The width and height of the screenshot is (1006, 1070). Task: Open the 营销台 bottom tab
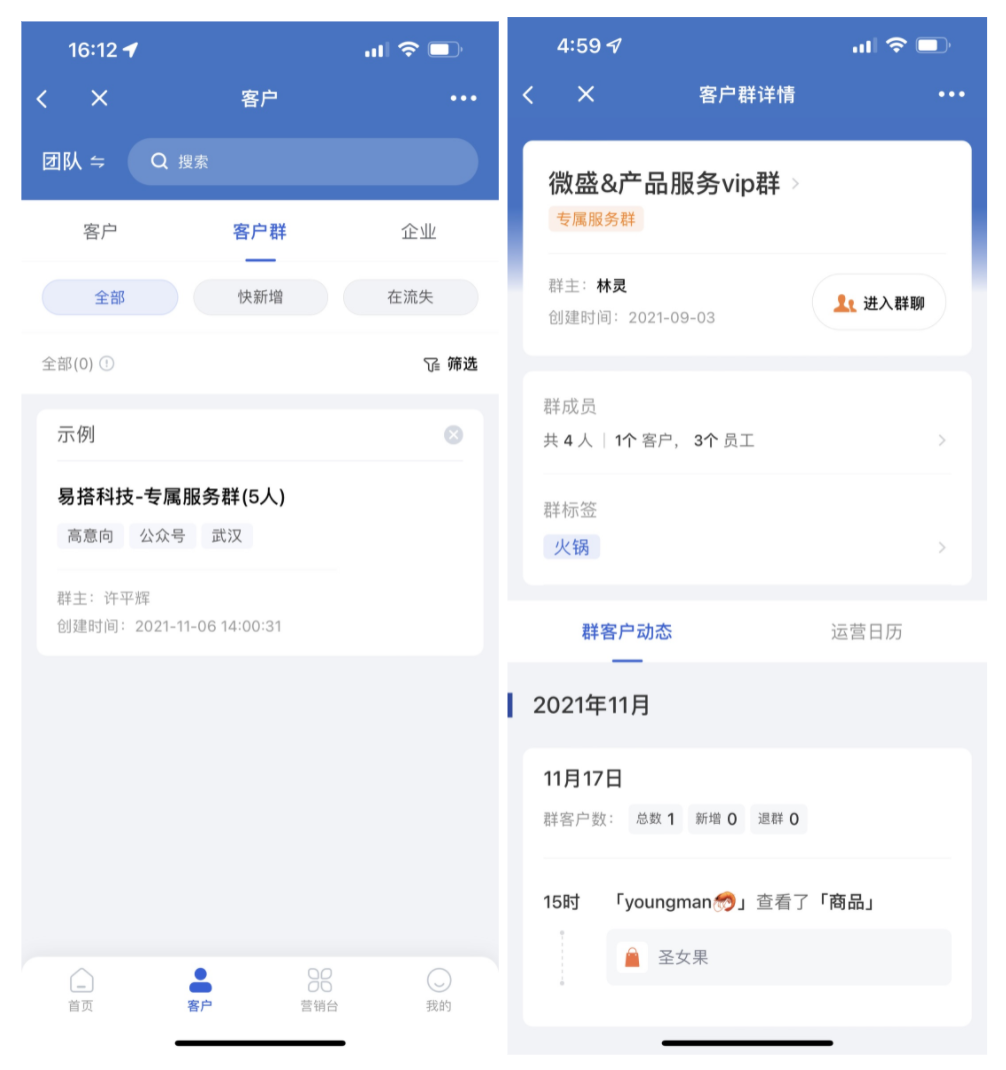[x=319, y=990]
